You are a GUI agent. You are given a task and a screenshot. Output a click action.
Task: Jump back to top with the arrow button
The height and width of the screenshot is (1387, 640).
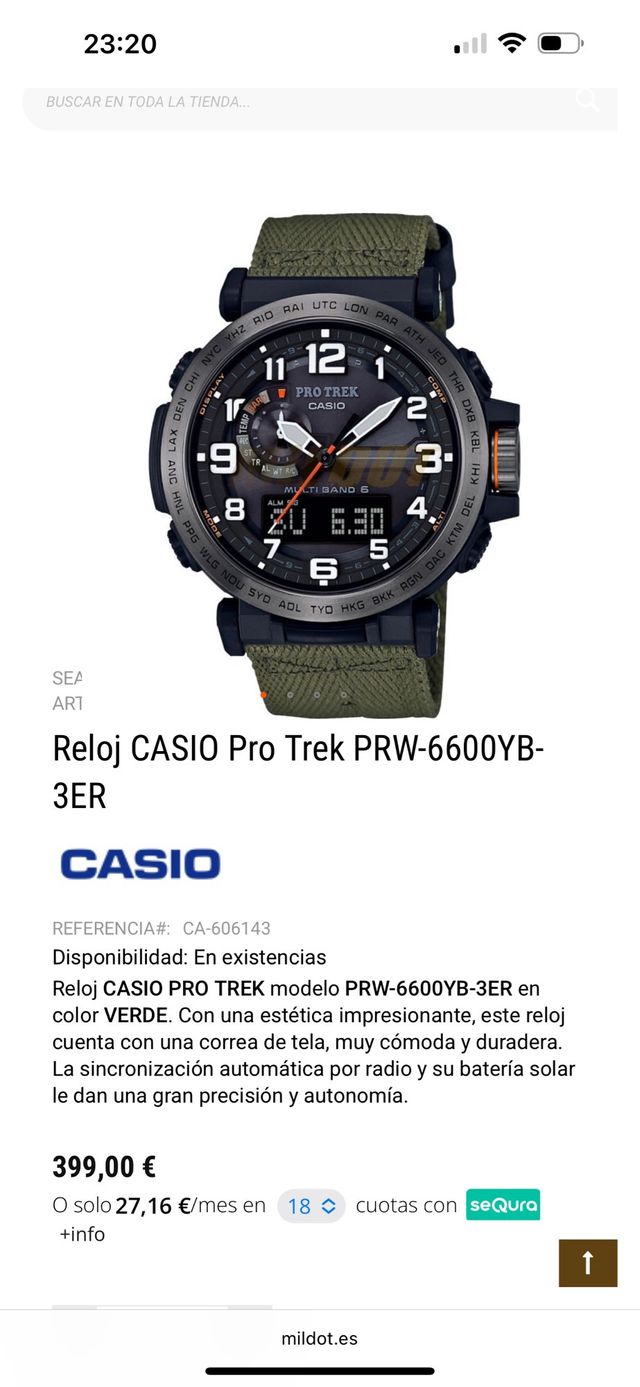587,1263
